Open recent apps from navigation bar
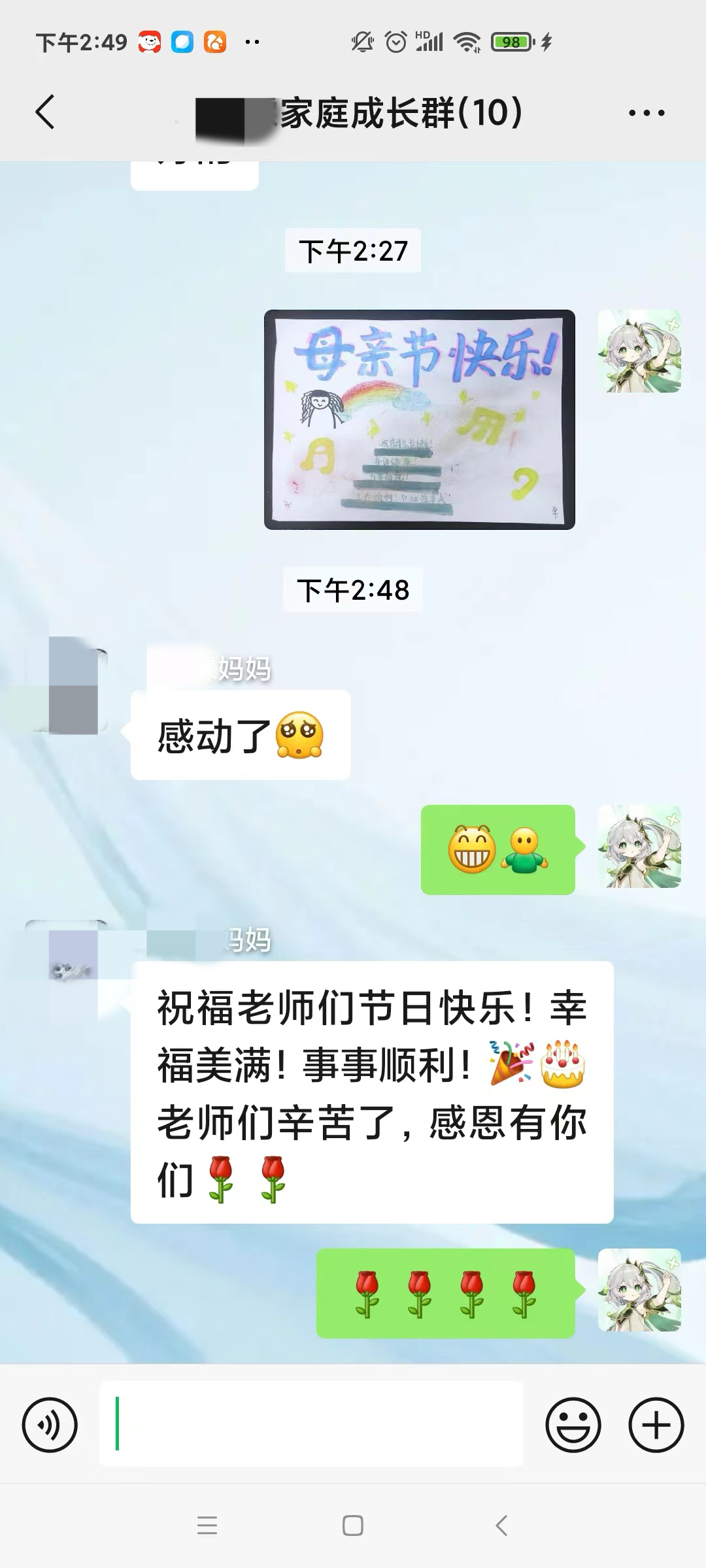Screen dimensions: 706x1568 point(207,1526)
